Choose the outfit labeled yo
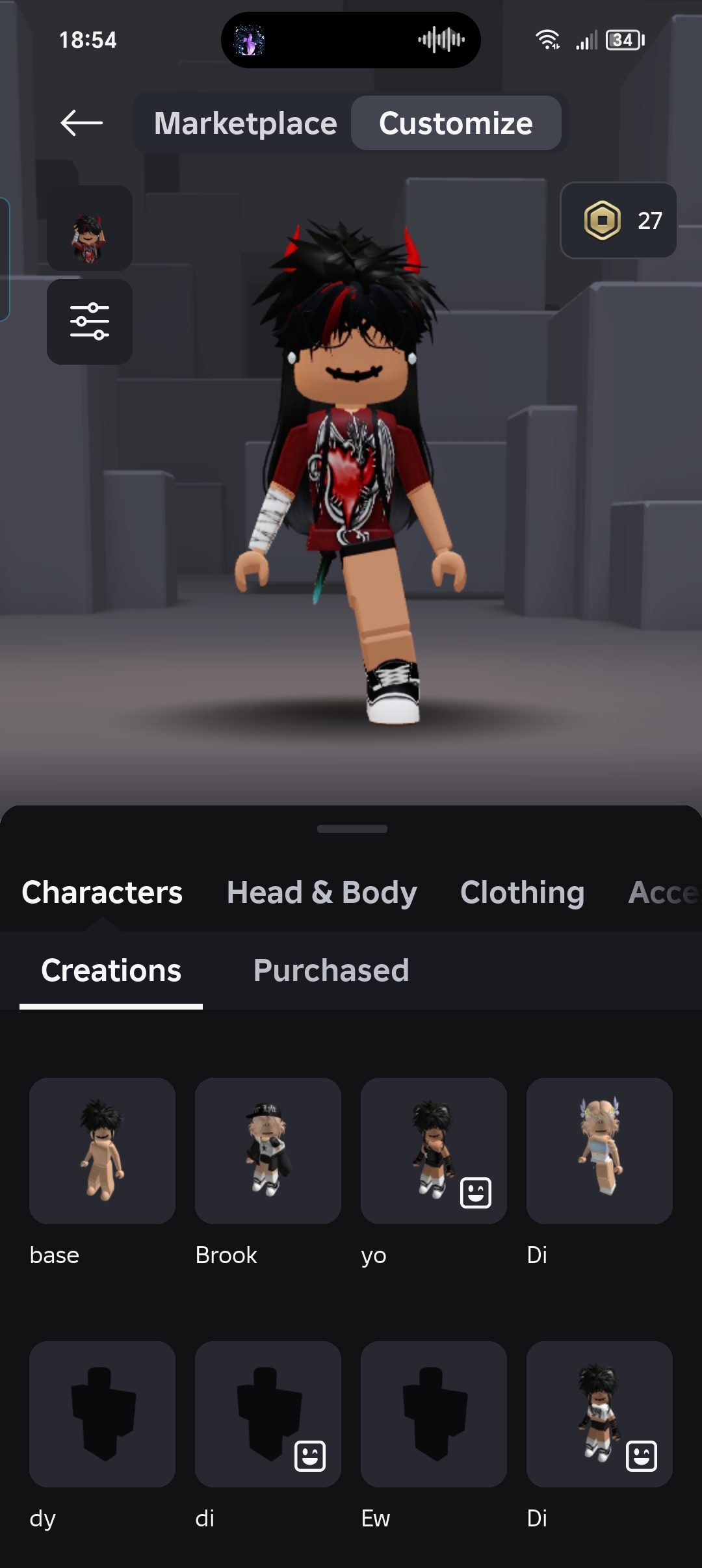Image resolution: width=702 pixels, height=1568 pixels. 434,1151
